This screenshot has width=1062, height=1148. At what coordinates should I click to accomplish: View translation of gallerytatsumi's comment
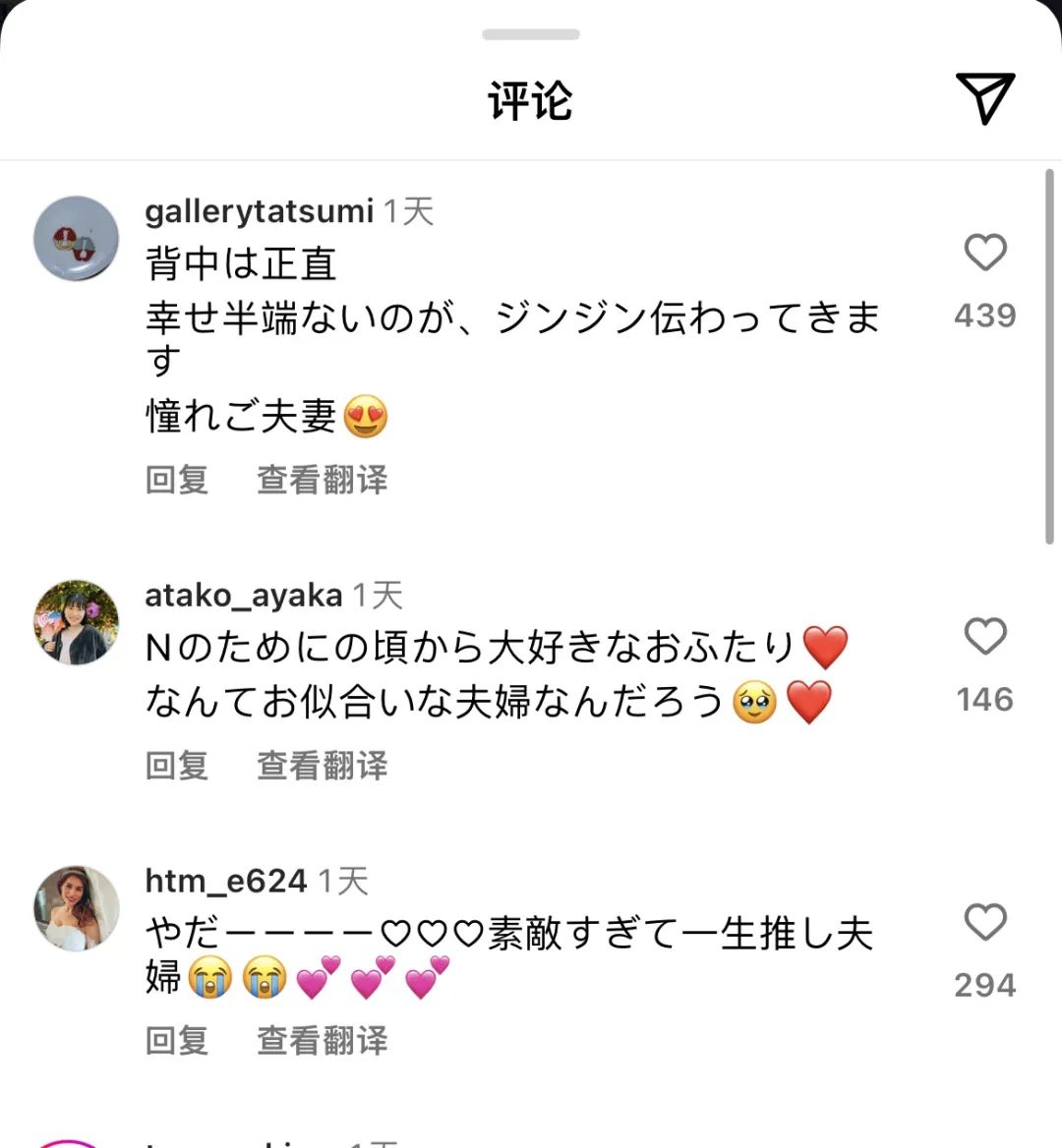323,480
